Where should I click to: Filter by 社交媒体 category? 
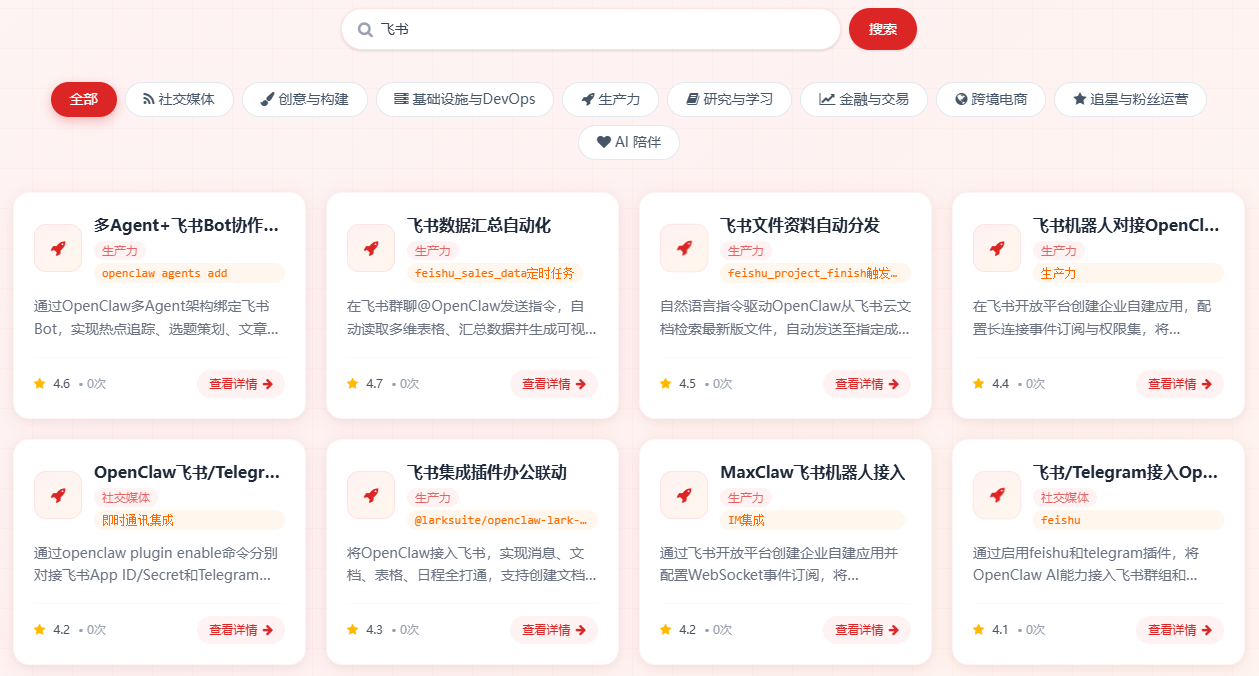pos(179,99)
